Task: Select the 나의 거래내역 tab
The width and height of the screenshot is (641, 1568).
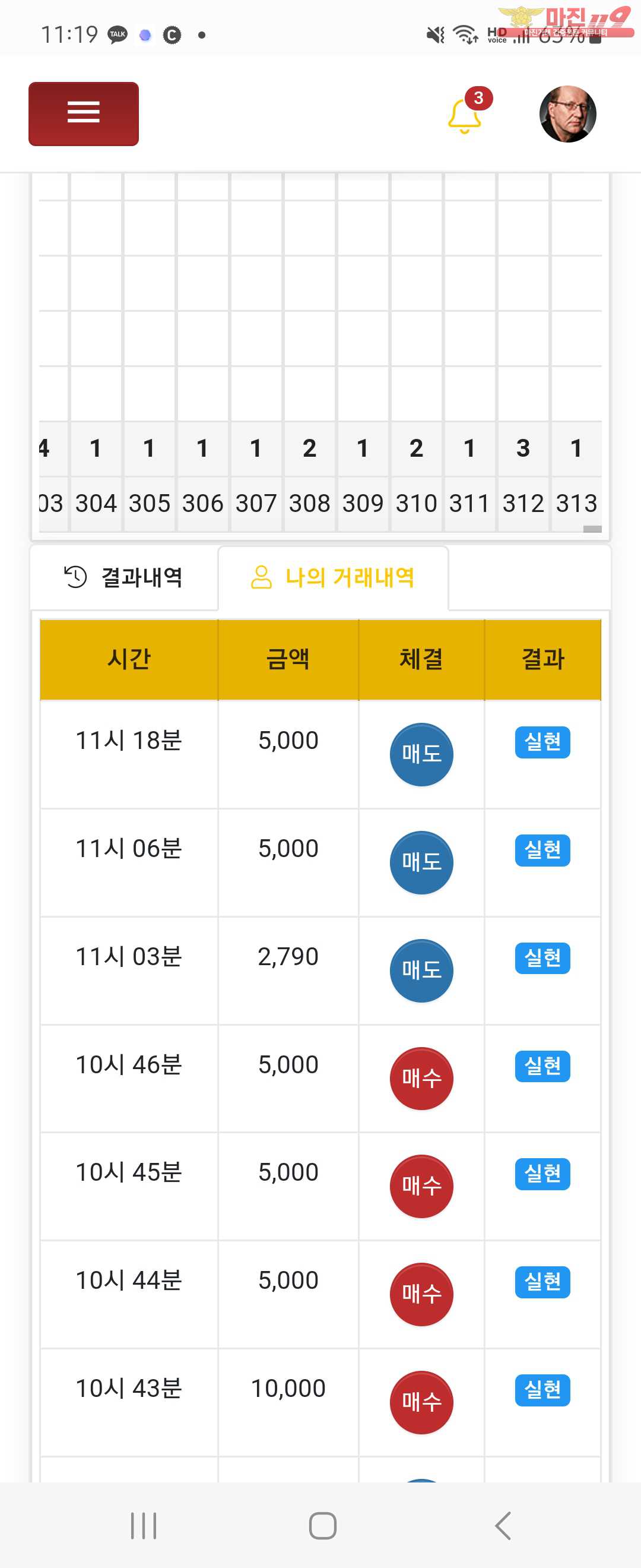Action: click(x=332, y=577)
